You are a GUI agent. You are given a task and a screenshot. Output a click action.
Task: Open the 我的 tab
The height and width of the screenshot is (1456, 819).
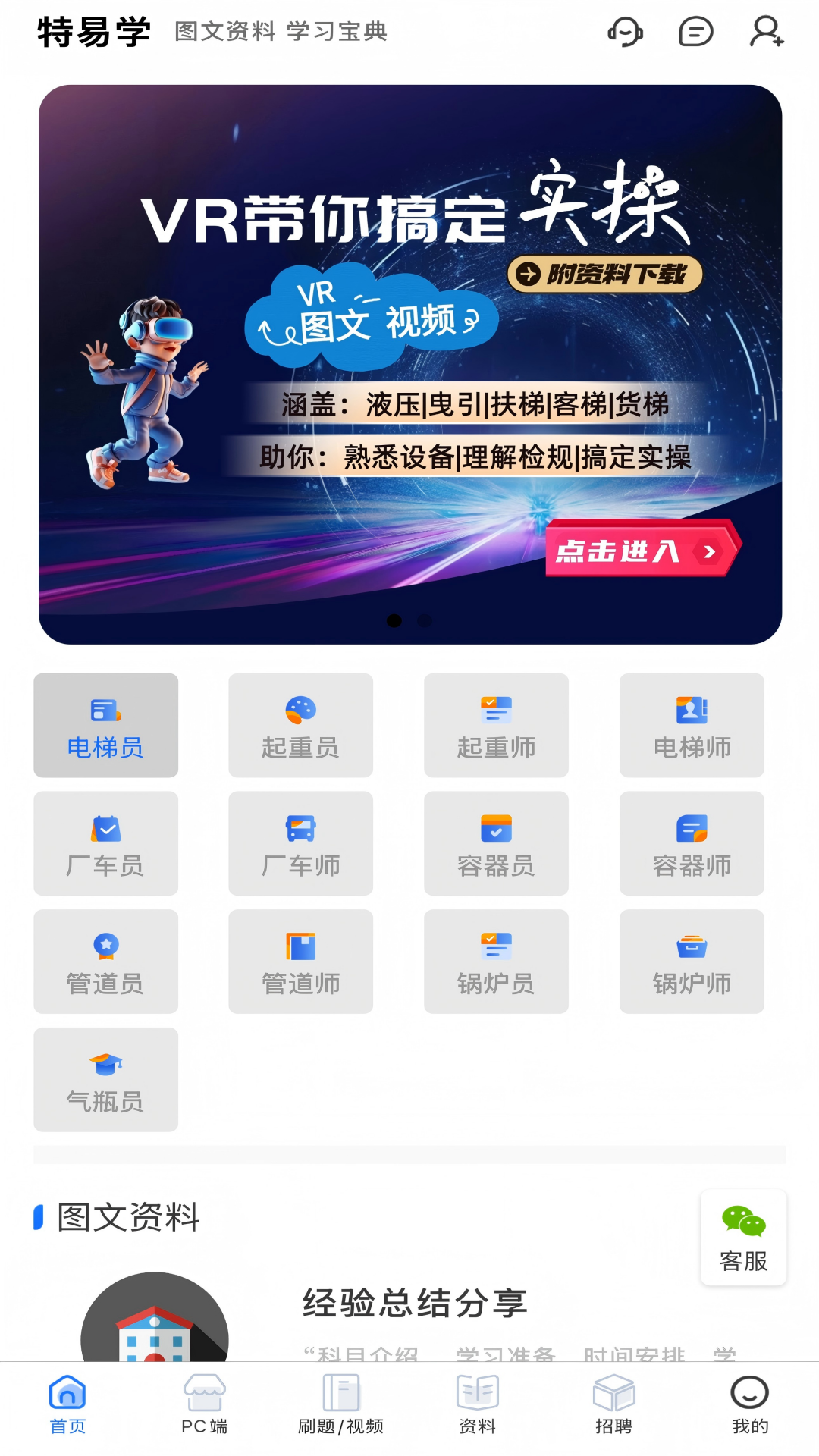pyautogui.click(x=749, y=1405)
